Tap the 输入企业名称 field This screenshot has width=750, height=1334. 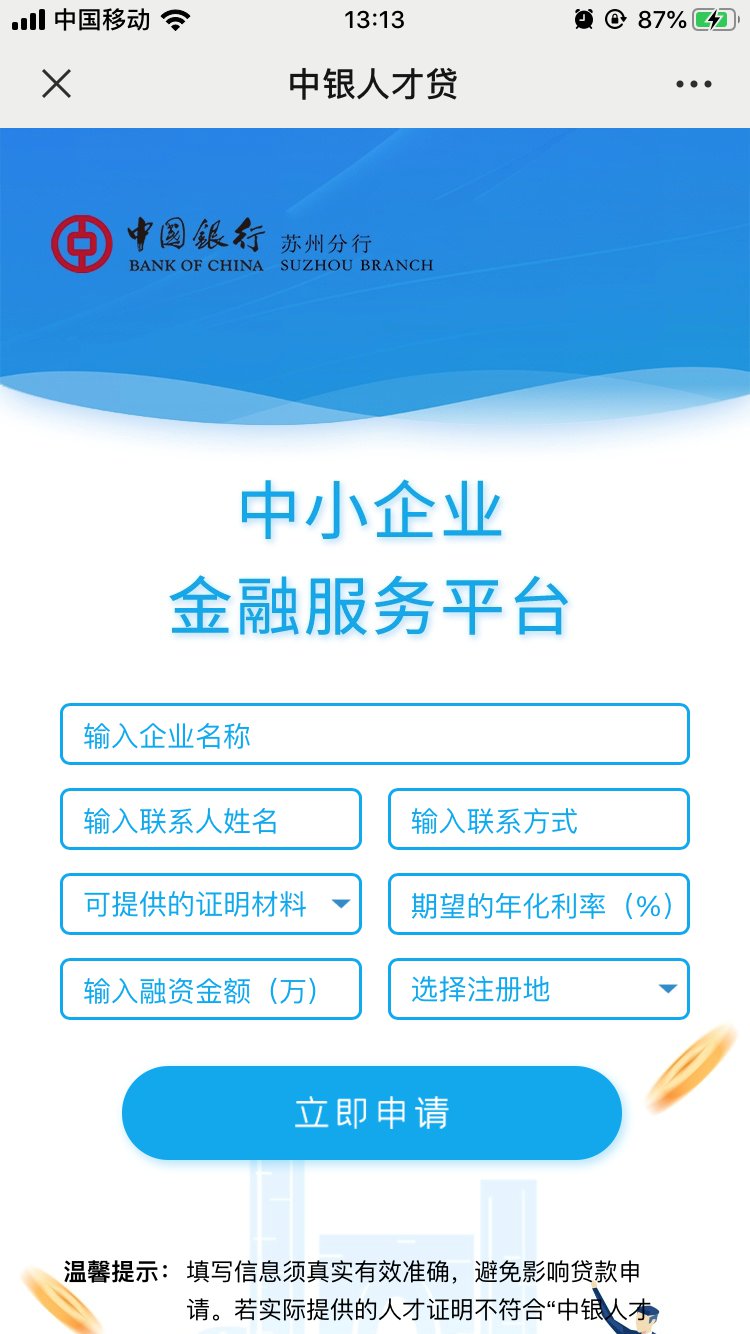(x=375, y=735)
